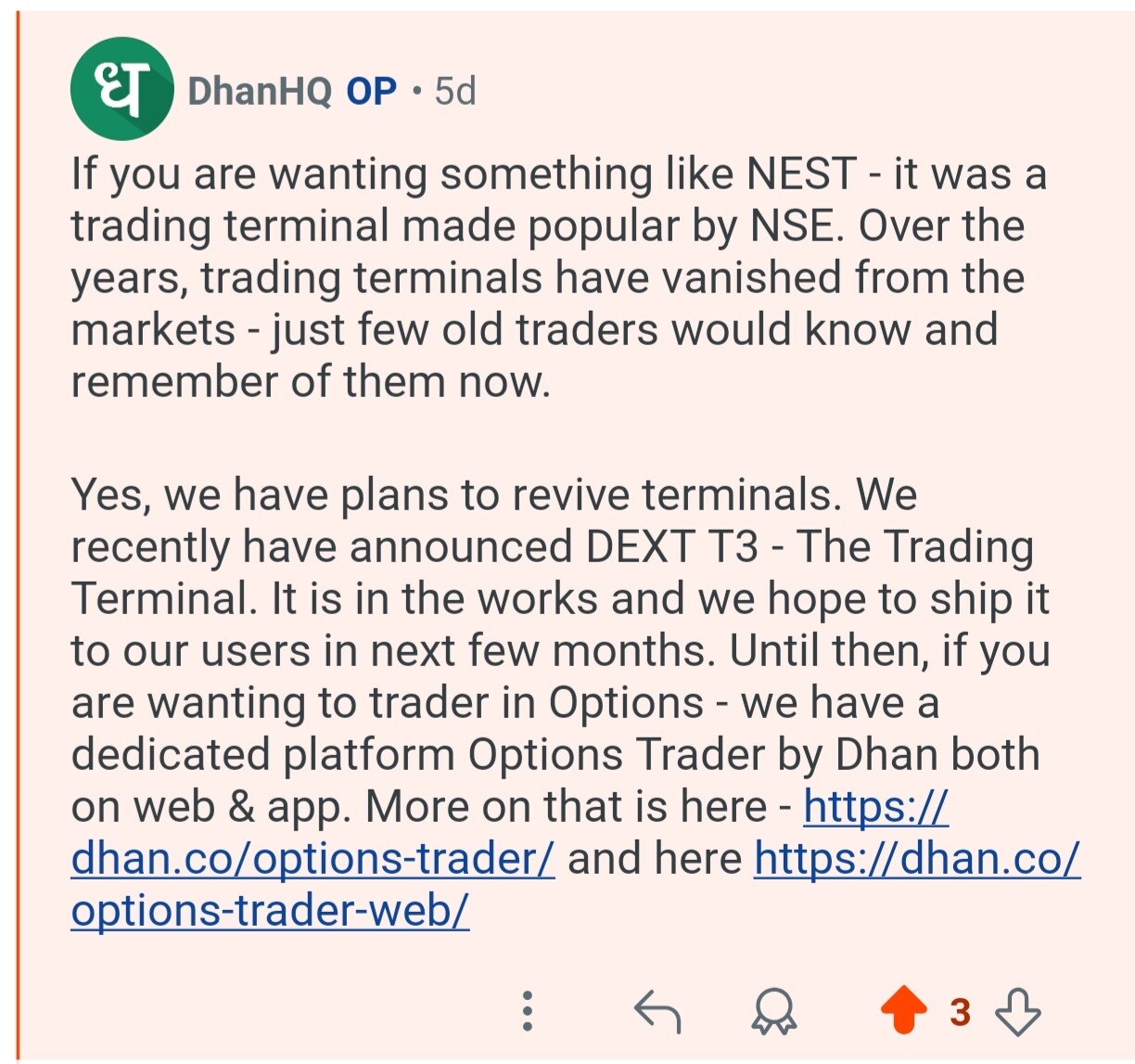Open DhanHQ's profile avatar
Image resolution: width=1135 pixels, height=1064 pixels.
click(x=121, y=89)
